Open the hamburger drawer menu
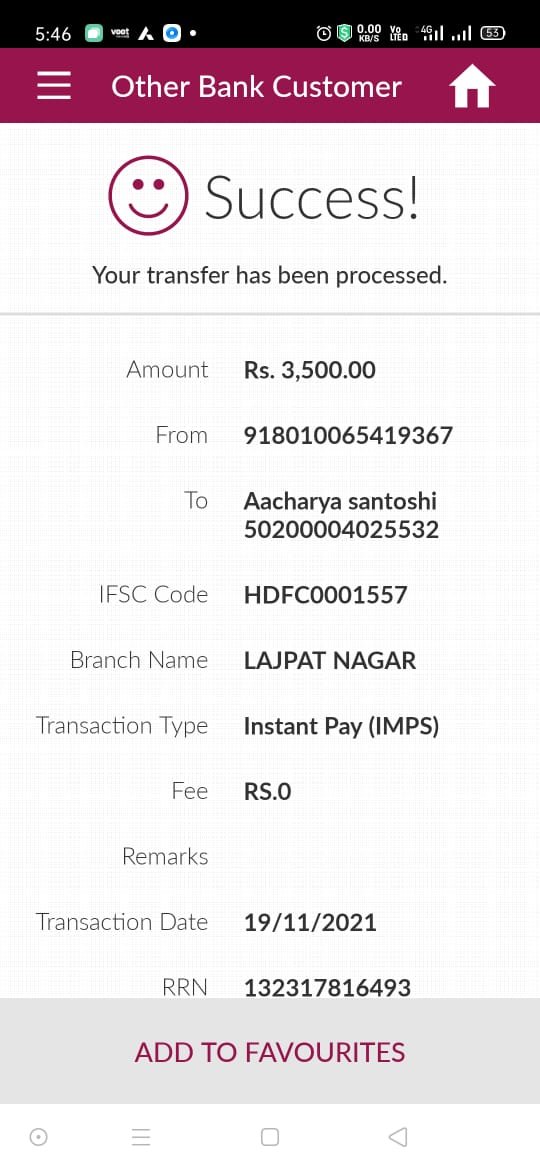Image resolution: width=540 pixels, height=1170 pixels. pos(54,86)
